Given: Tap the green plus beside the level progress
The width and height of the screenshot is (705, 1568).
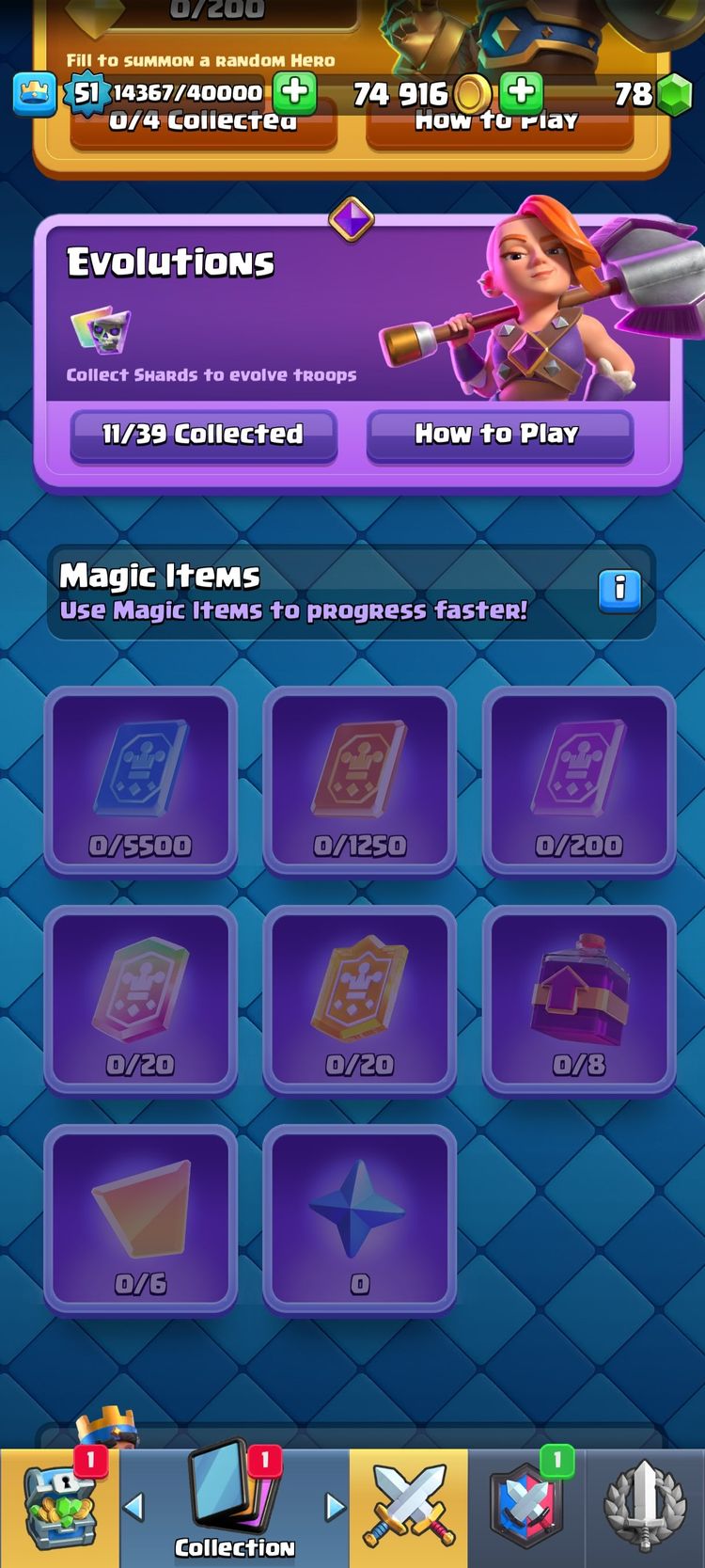Looking at the screenshot, I should [294, 93].
